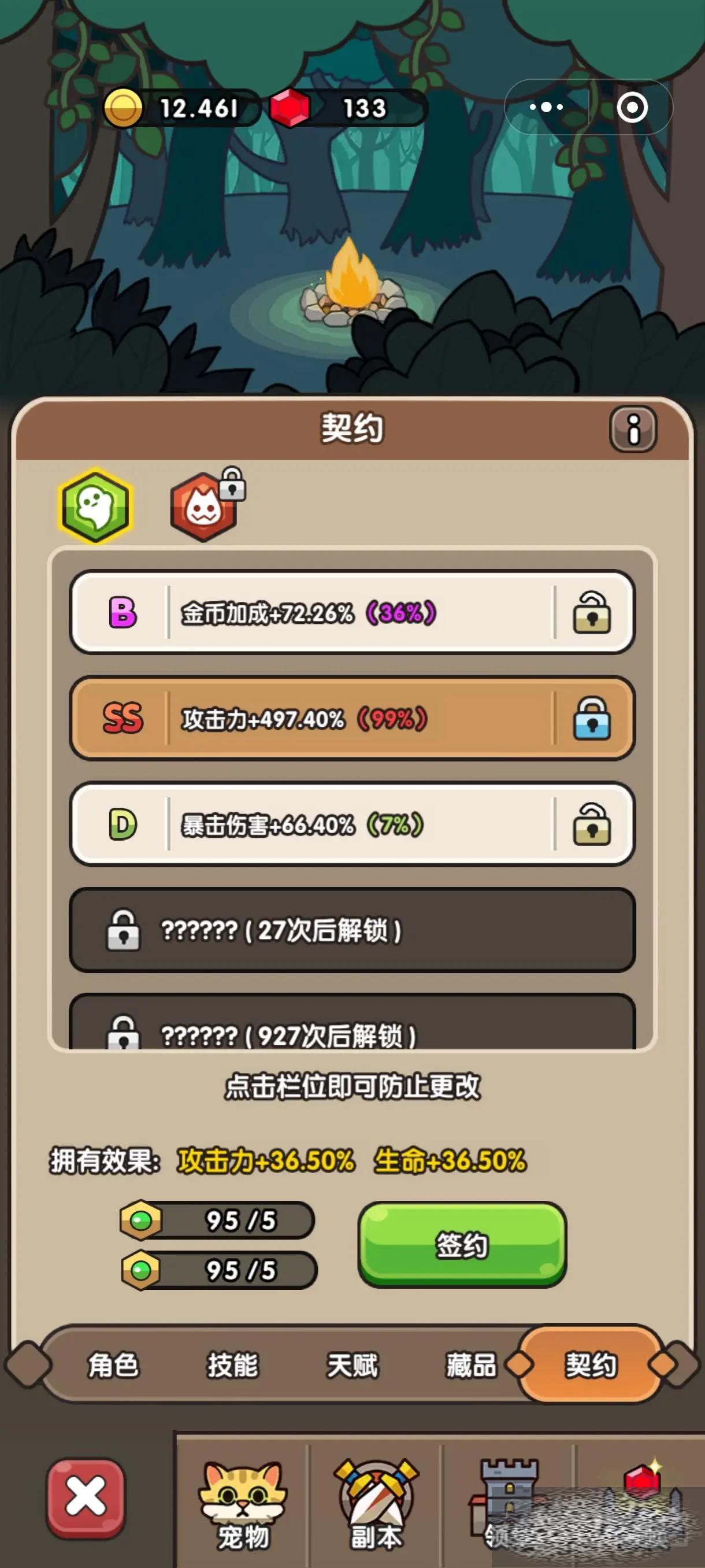This screenshot has height=1568, width=705.
Task: Tap the green 签约 button
Action: pos(462,1244)
